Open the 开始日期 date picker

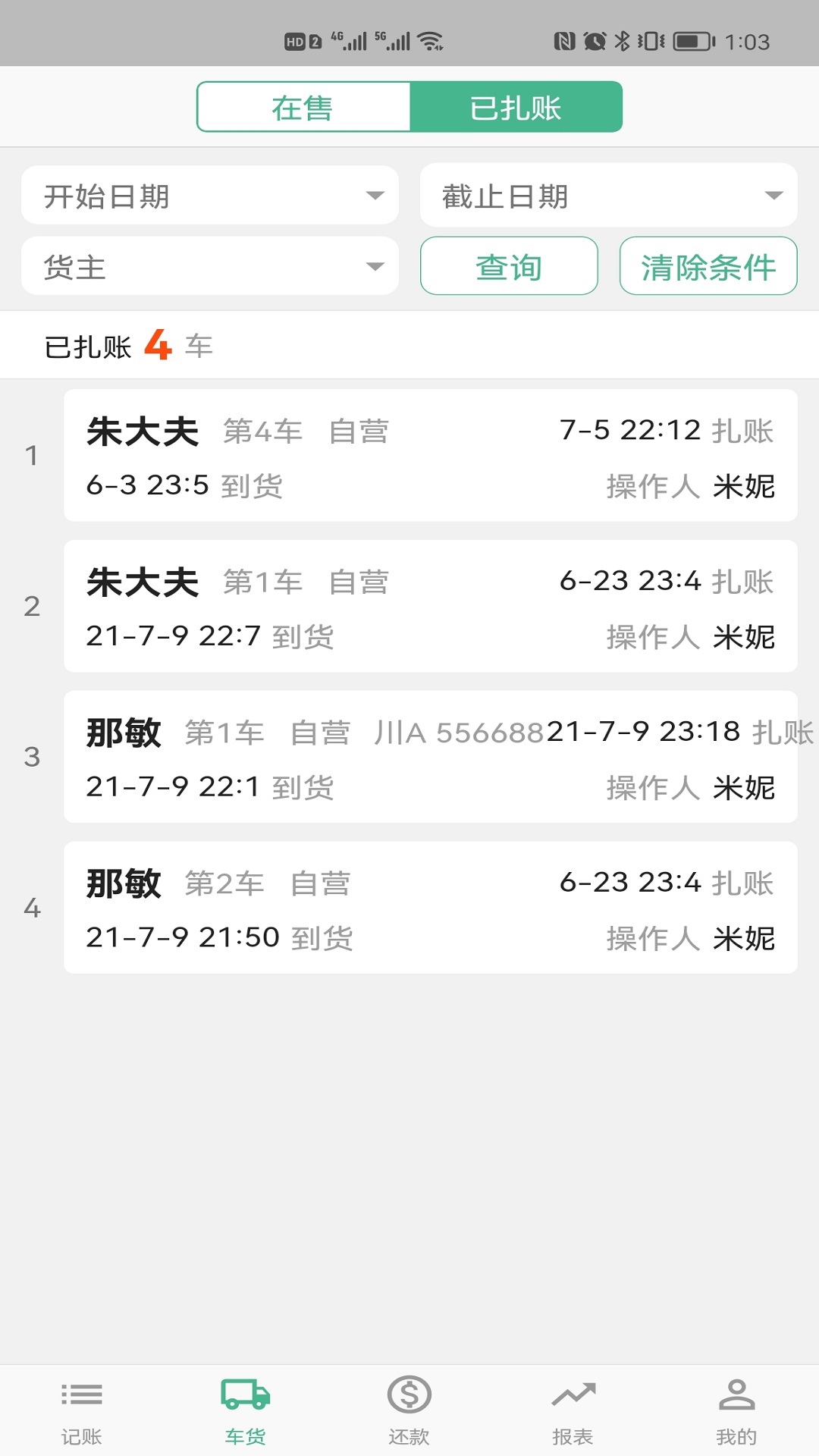click(x=210, y=196)
